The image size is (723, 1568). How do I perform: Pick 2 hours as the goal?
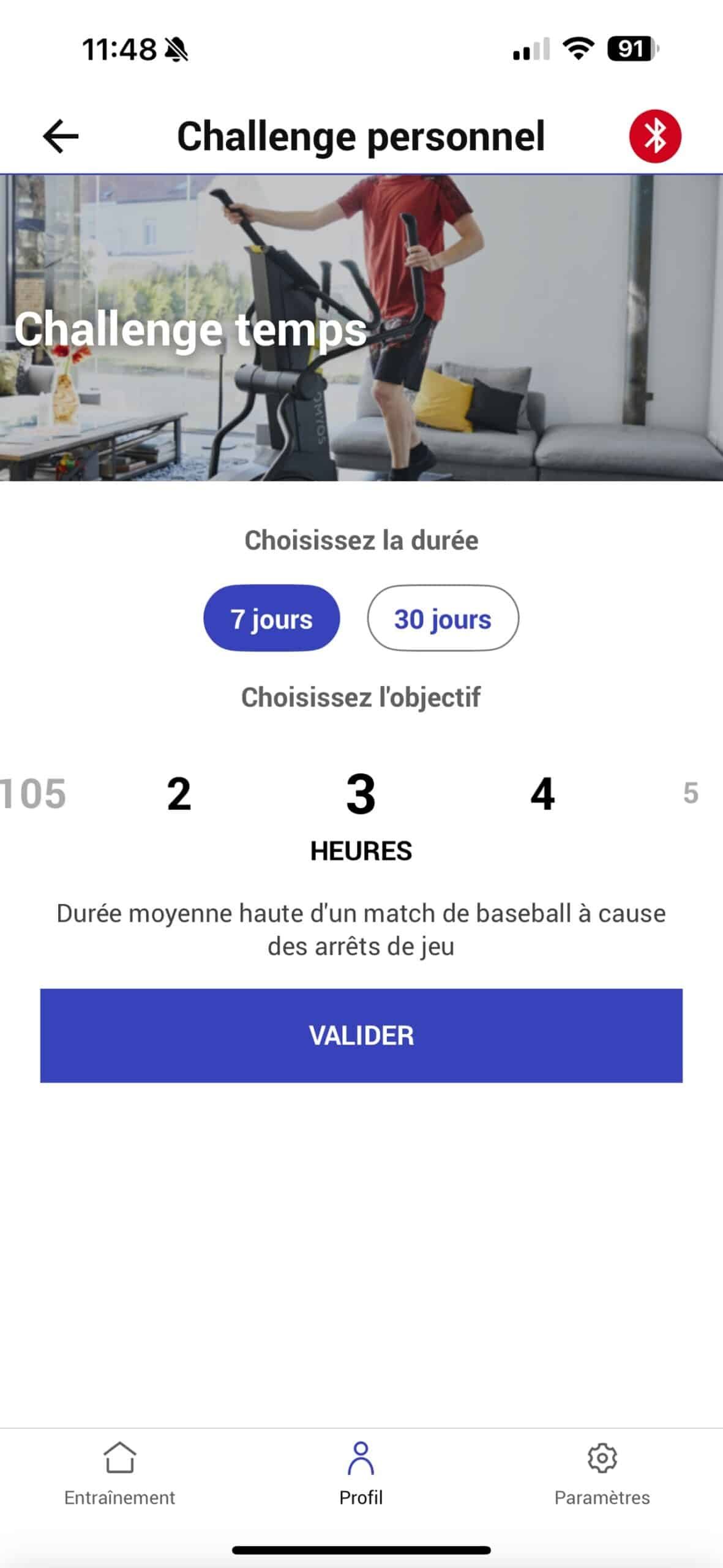[179, 794]
